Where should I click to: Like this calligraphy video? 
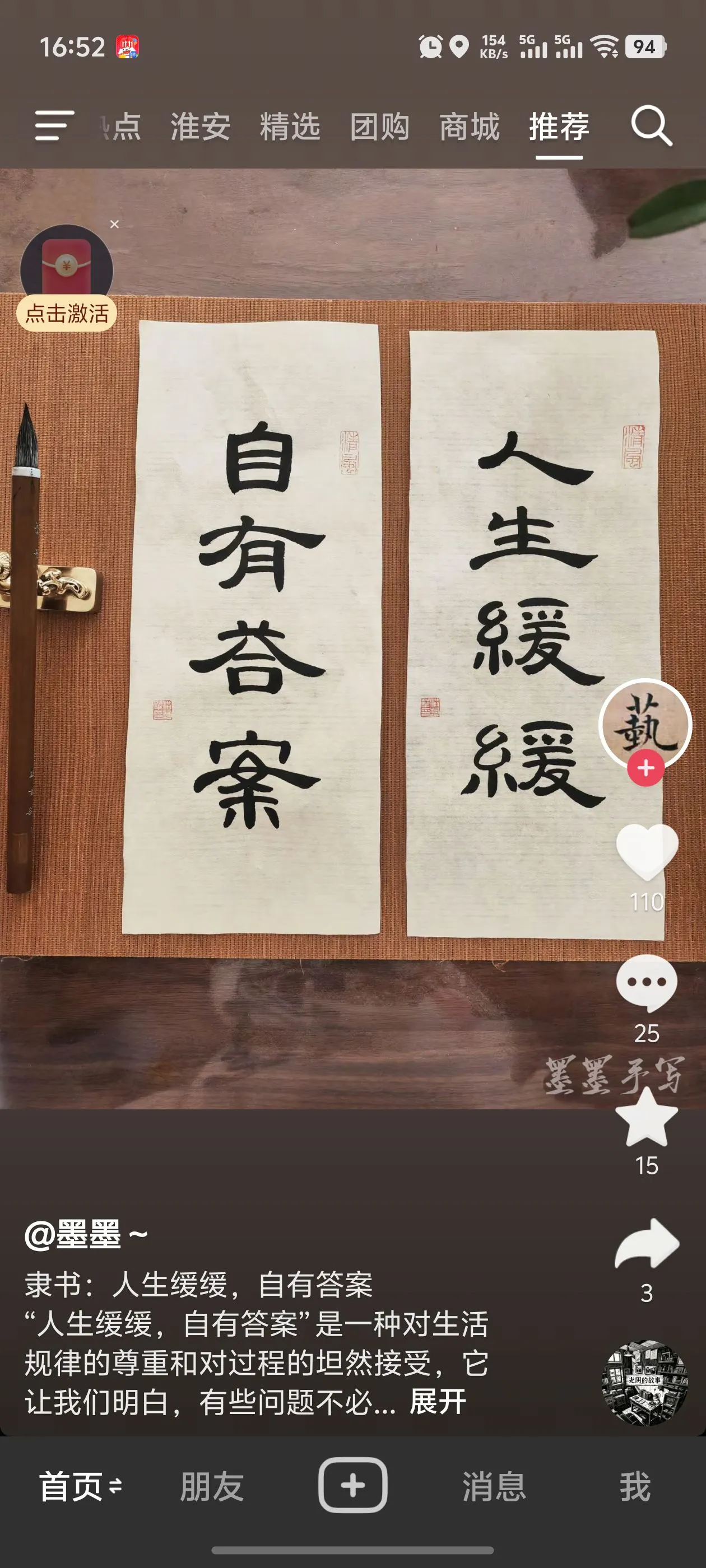tap(646, 851)
